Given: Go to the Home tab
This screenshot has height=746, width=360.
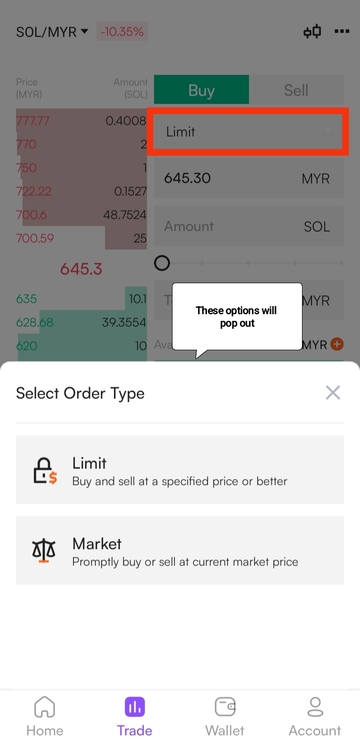Looking at the screenshot, I should (45, 717).
